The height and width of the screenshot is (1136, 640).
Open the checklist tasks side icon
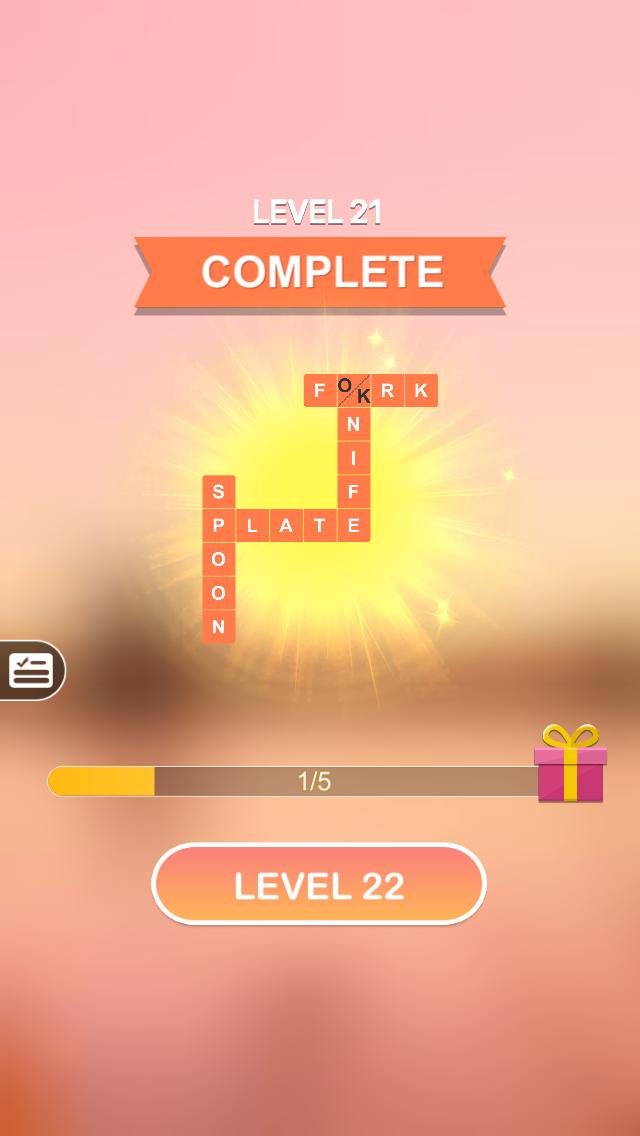(x=30, y=670)
